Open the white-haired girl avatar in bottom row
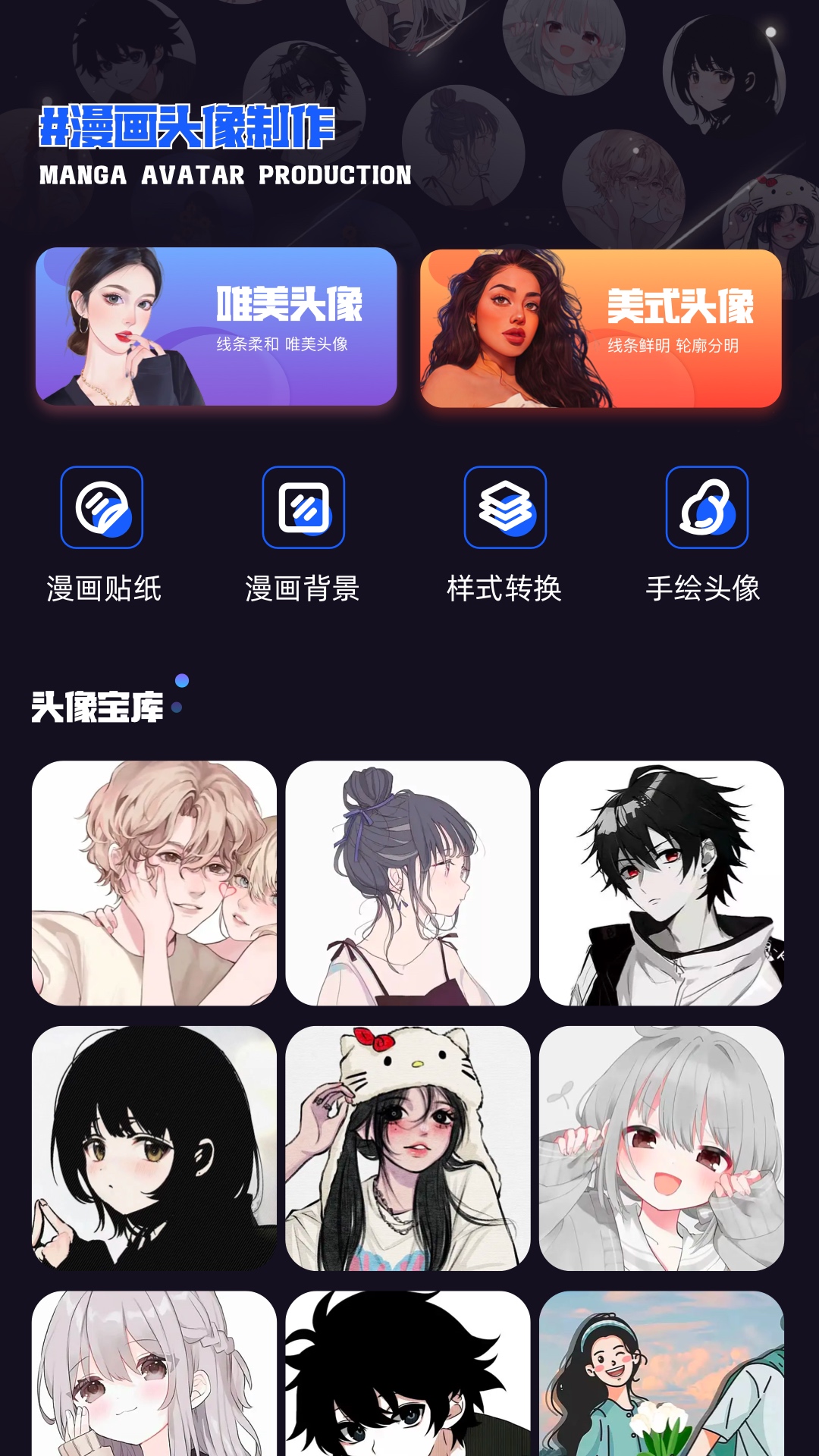 [x=157, y=1380]
